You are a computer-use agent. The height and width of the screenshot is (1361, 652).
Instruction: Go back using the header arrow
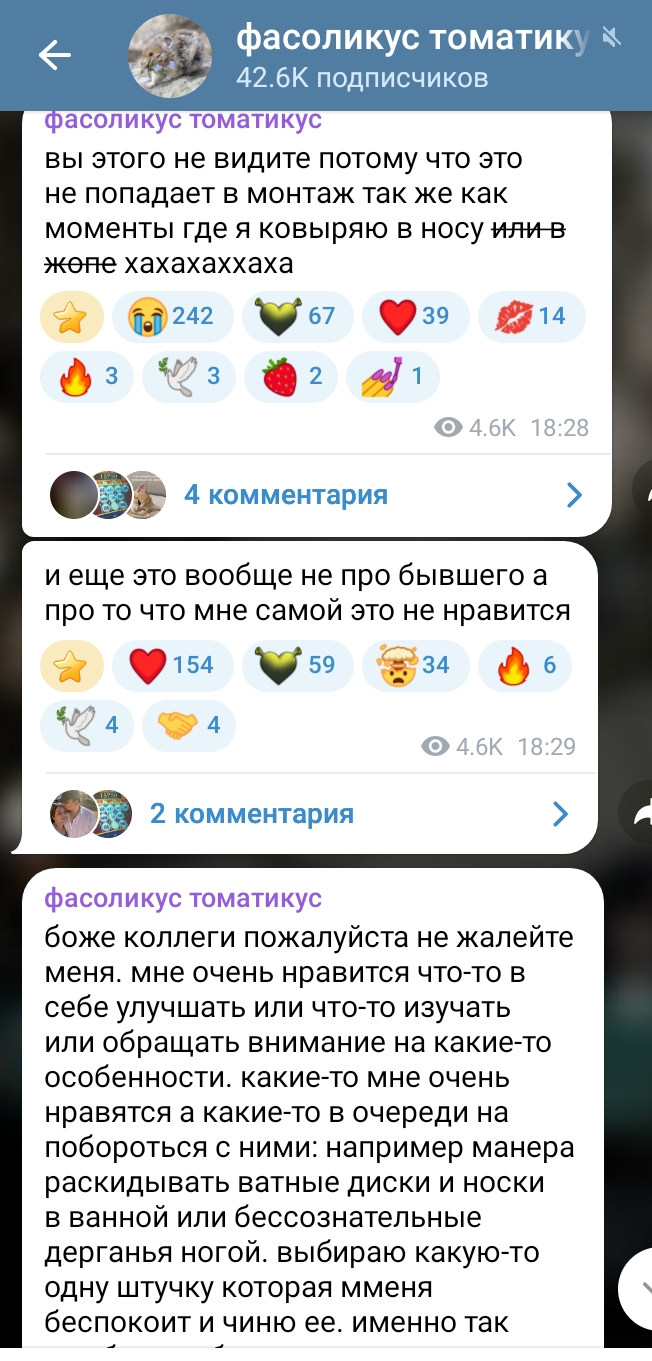(x=55, y=56)
